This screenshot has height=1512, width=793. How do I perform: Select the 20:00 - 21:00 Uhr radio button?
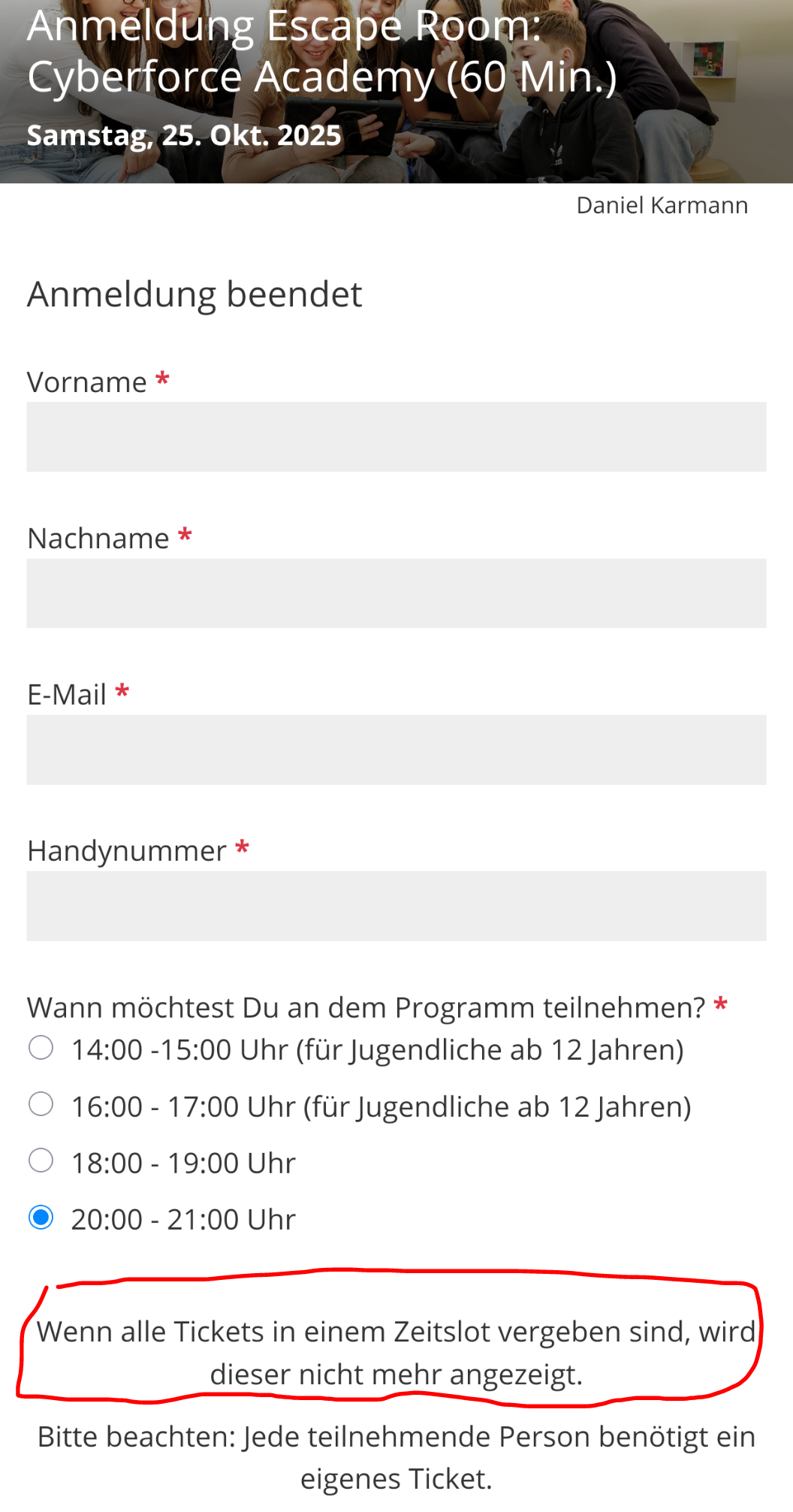[x=41, y=1218]
